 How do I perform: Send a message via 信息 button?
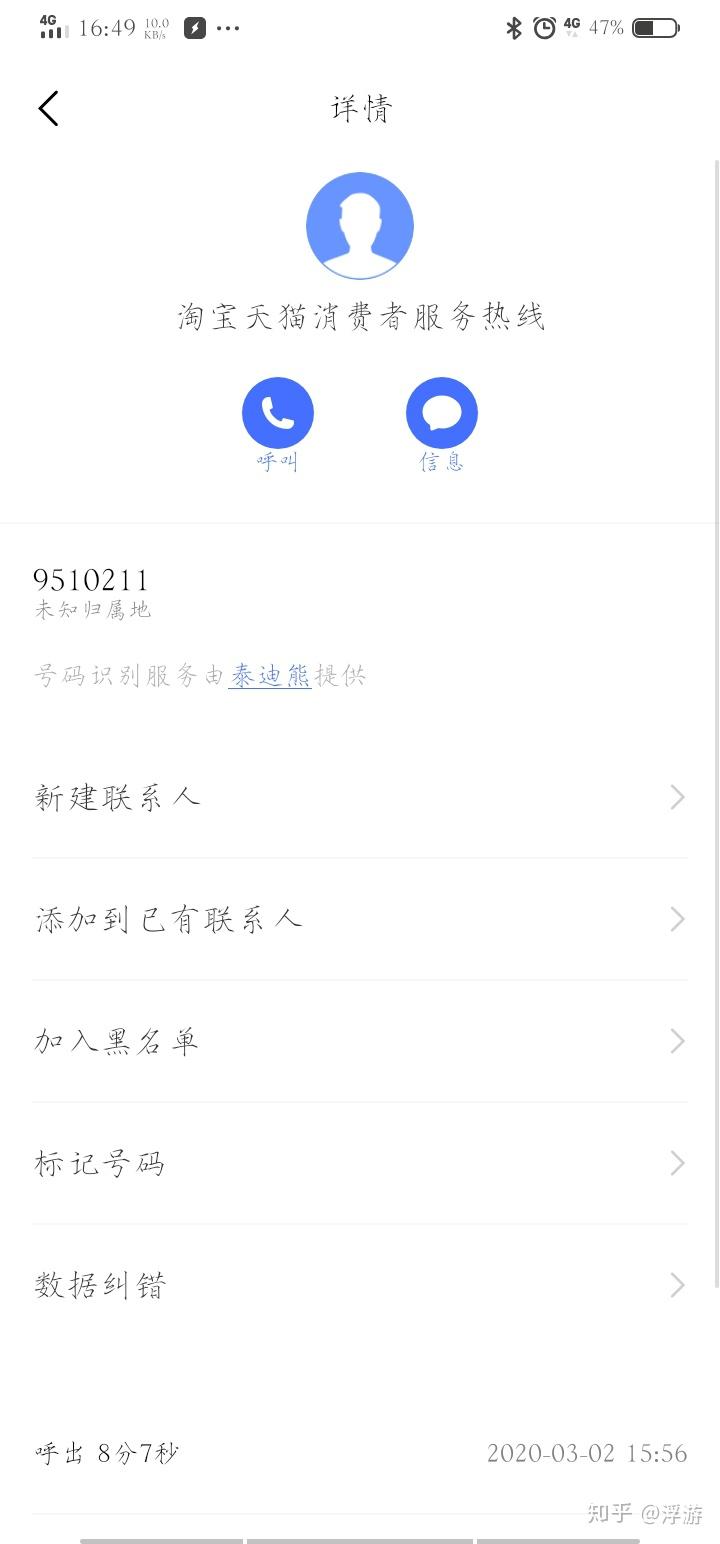441,413
